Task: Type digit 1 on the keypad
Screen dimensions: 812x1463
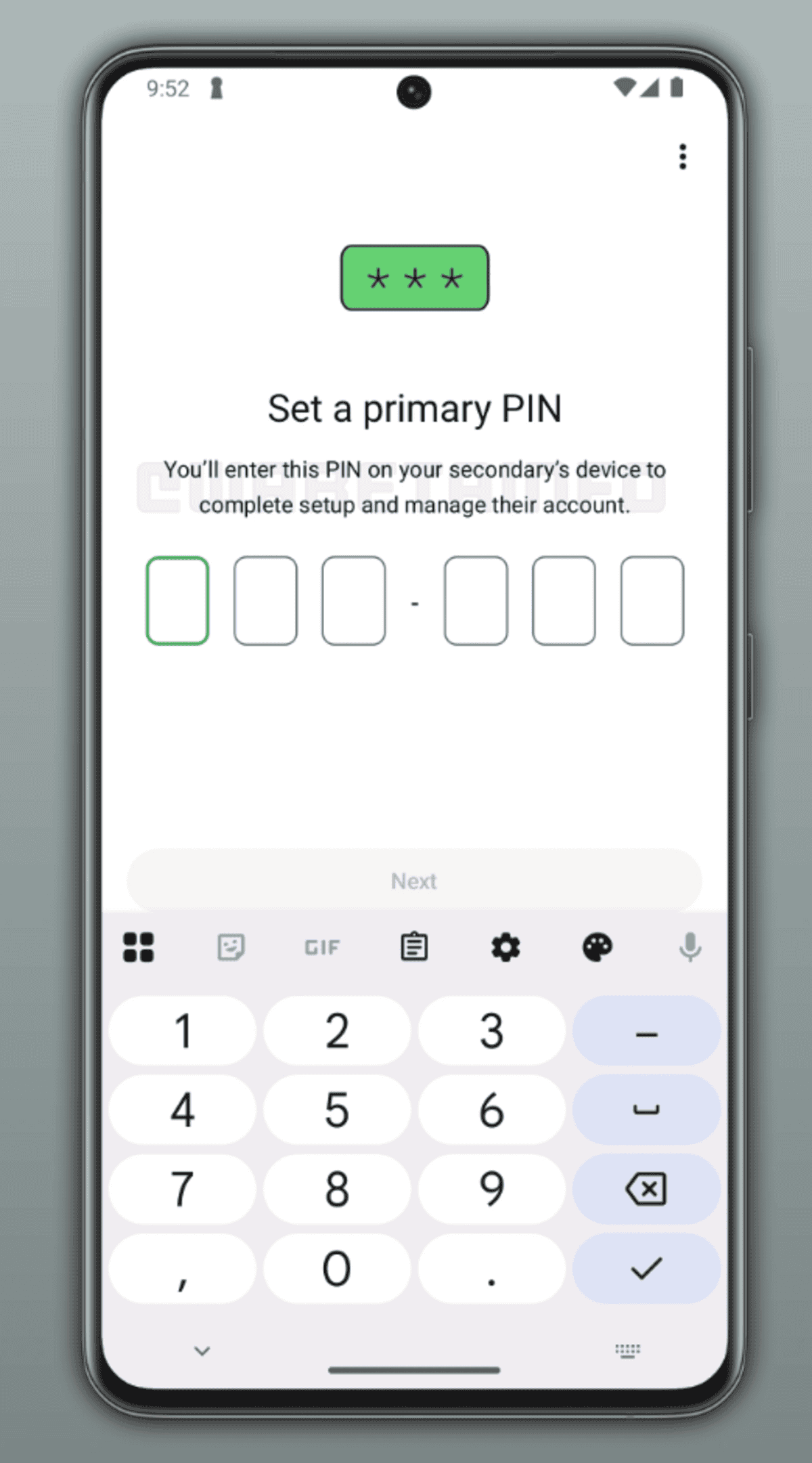Action: (x=183, y=1031)
